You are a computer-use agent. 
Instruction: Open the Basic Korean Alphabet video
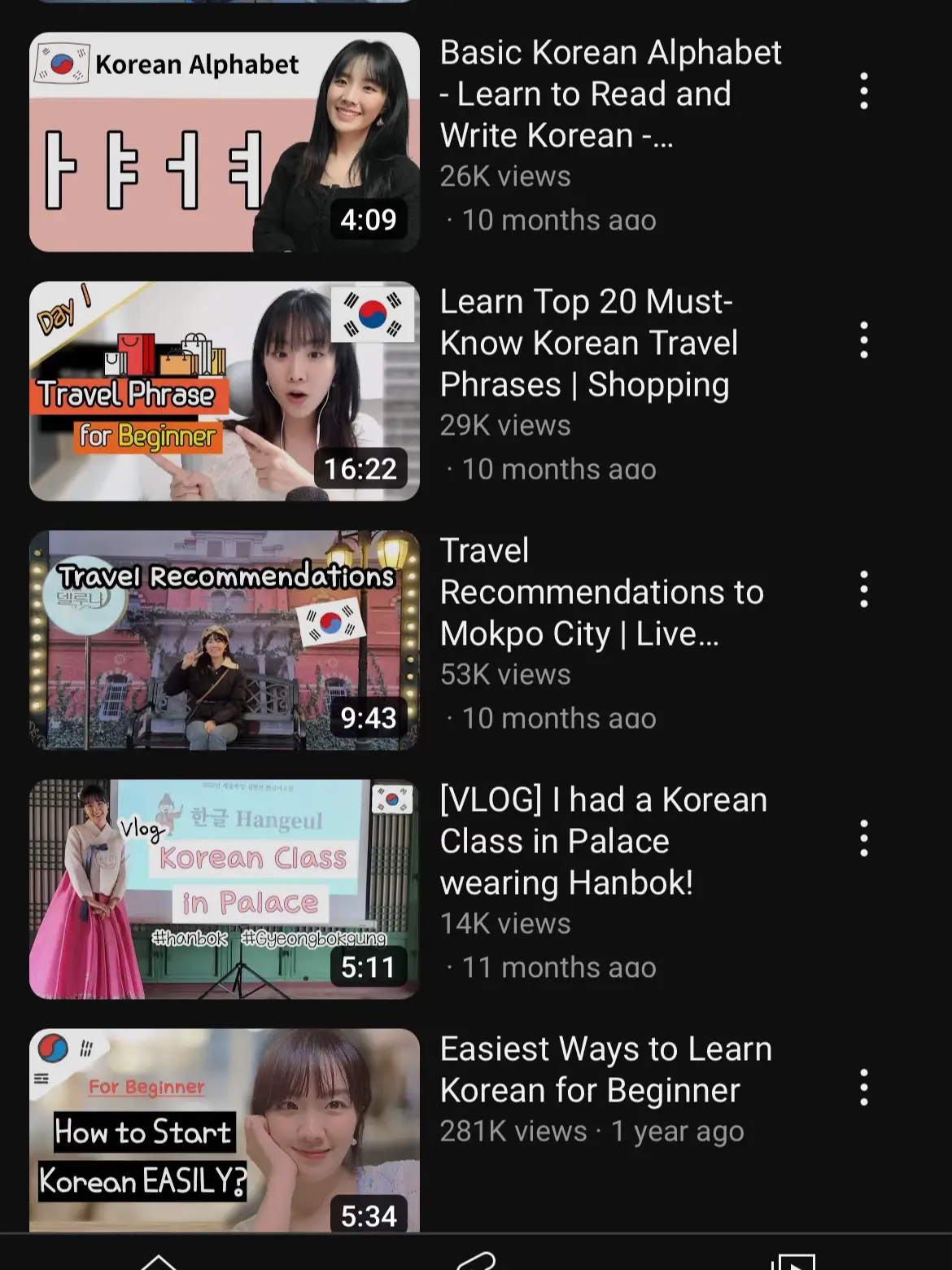(x=224, y=142)
